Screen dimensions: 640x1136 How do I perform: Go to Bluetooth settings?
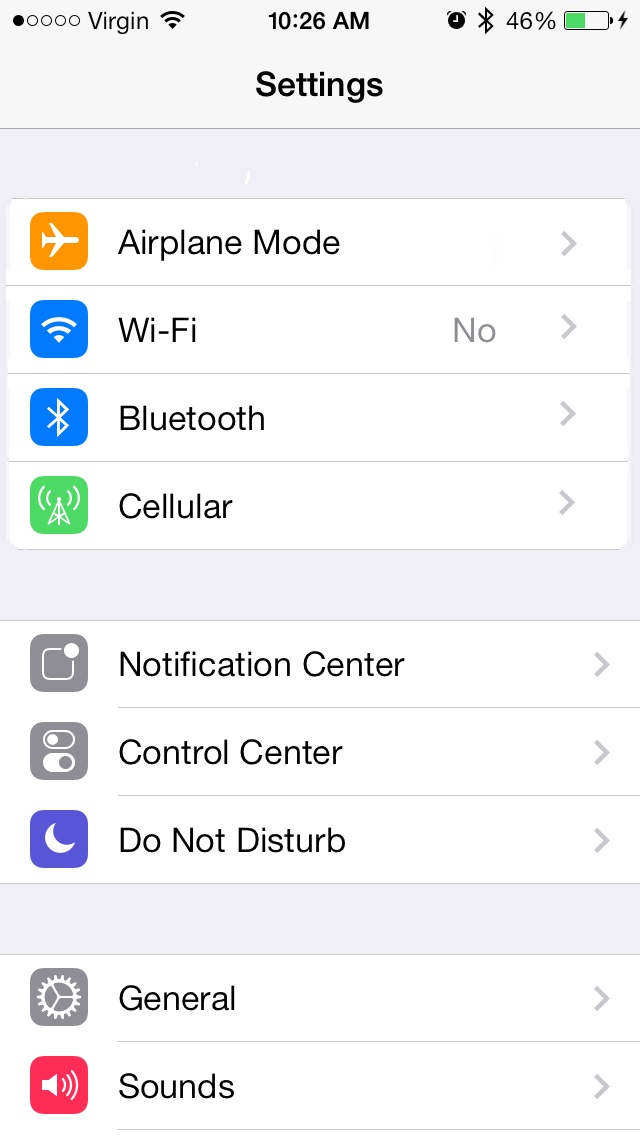click(x=317, y=418)
